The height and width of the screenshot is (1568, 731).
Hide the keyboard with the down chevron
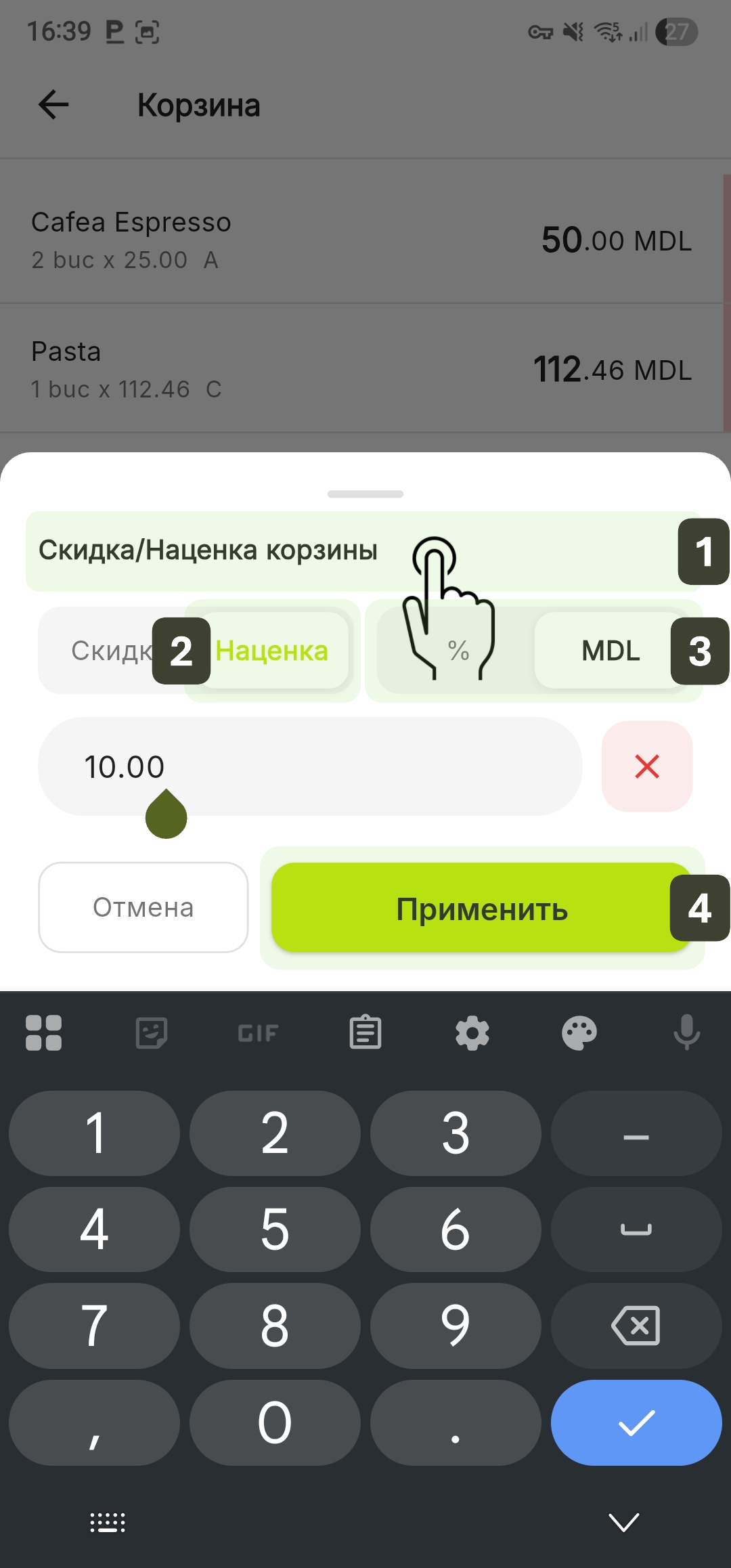(x=623, y=1522)
